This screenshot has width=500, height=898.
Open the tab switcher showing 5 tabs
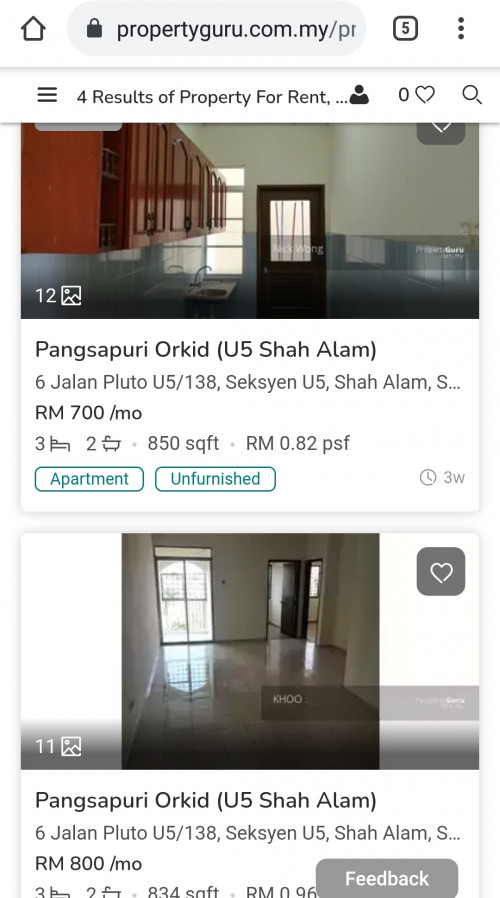coord(405,29)
